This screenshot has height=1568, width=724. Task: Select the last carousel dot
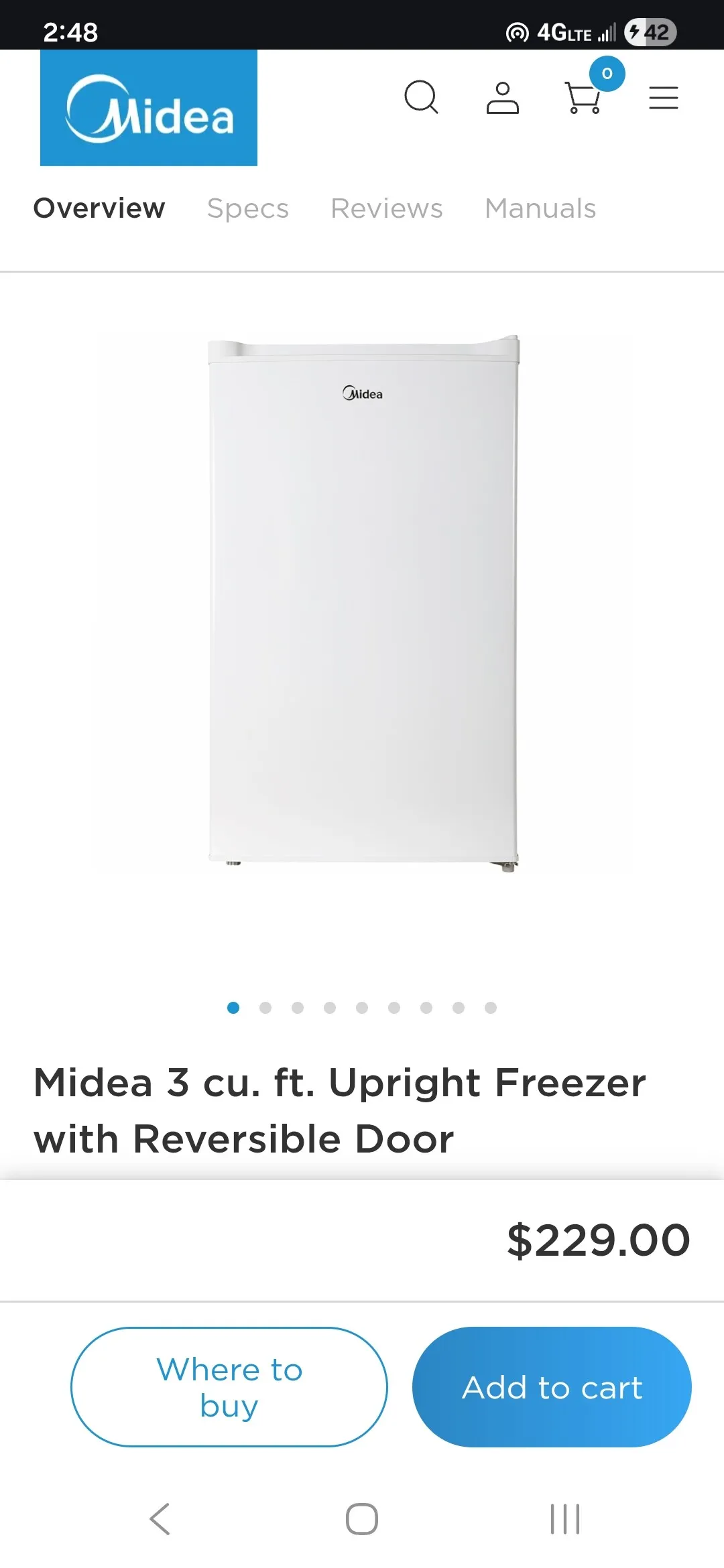click(491, 1008)
